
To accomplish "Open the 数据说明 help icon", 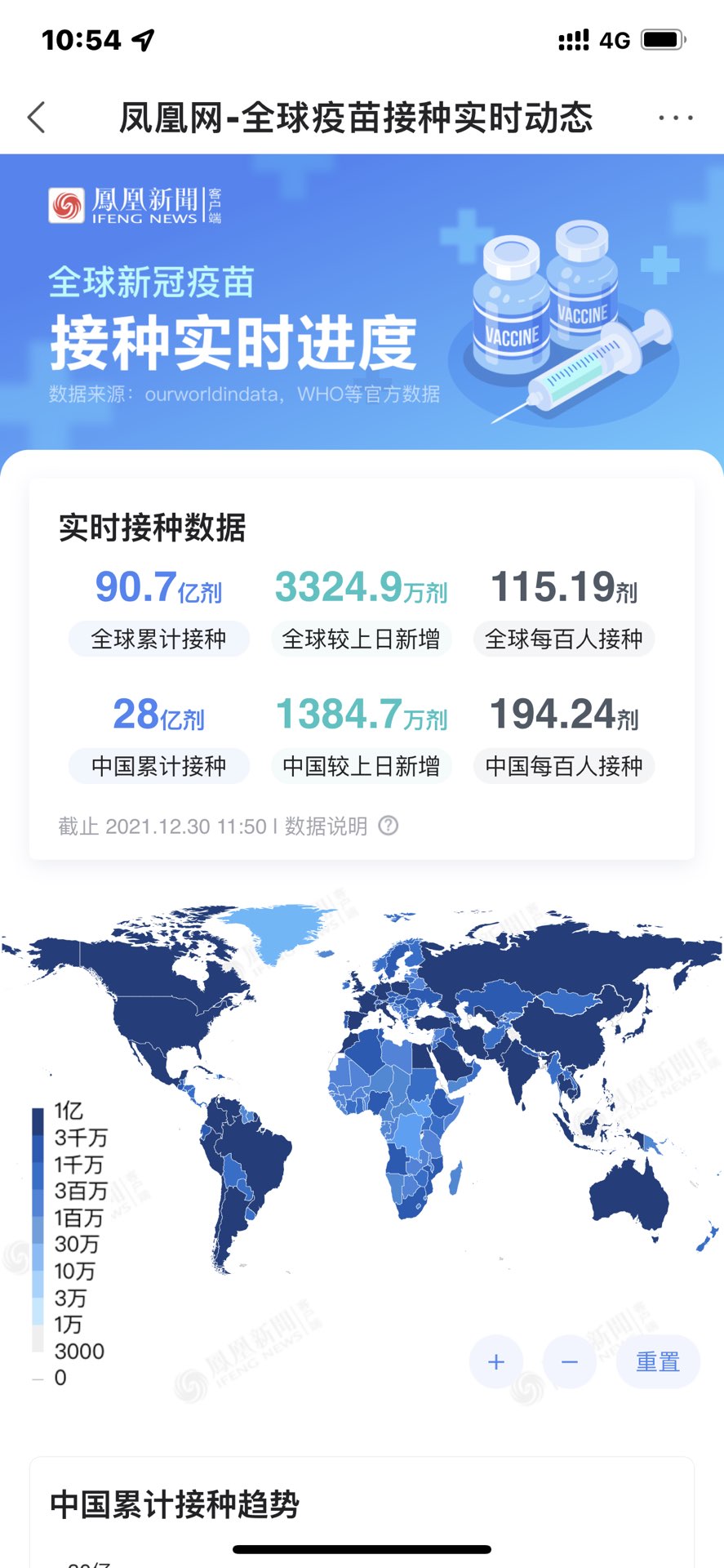I will [x=389, y=826].
